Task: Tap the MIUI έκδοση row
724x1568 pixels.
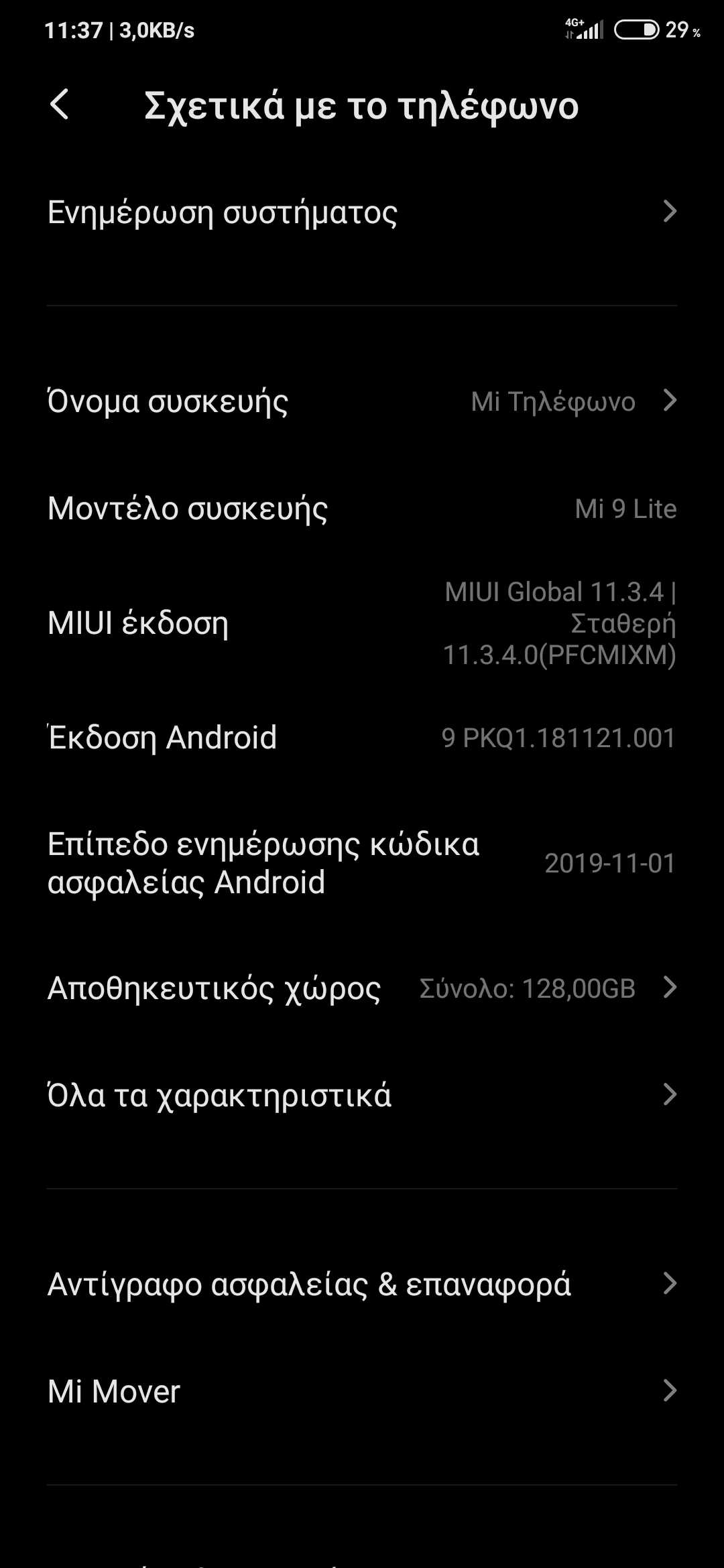Action: pyautogui.click(x=362, y=623)
